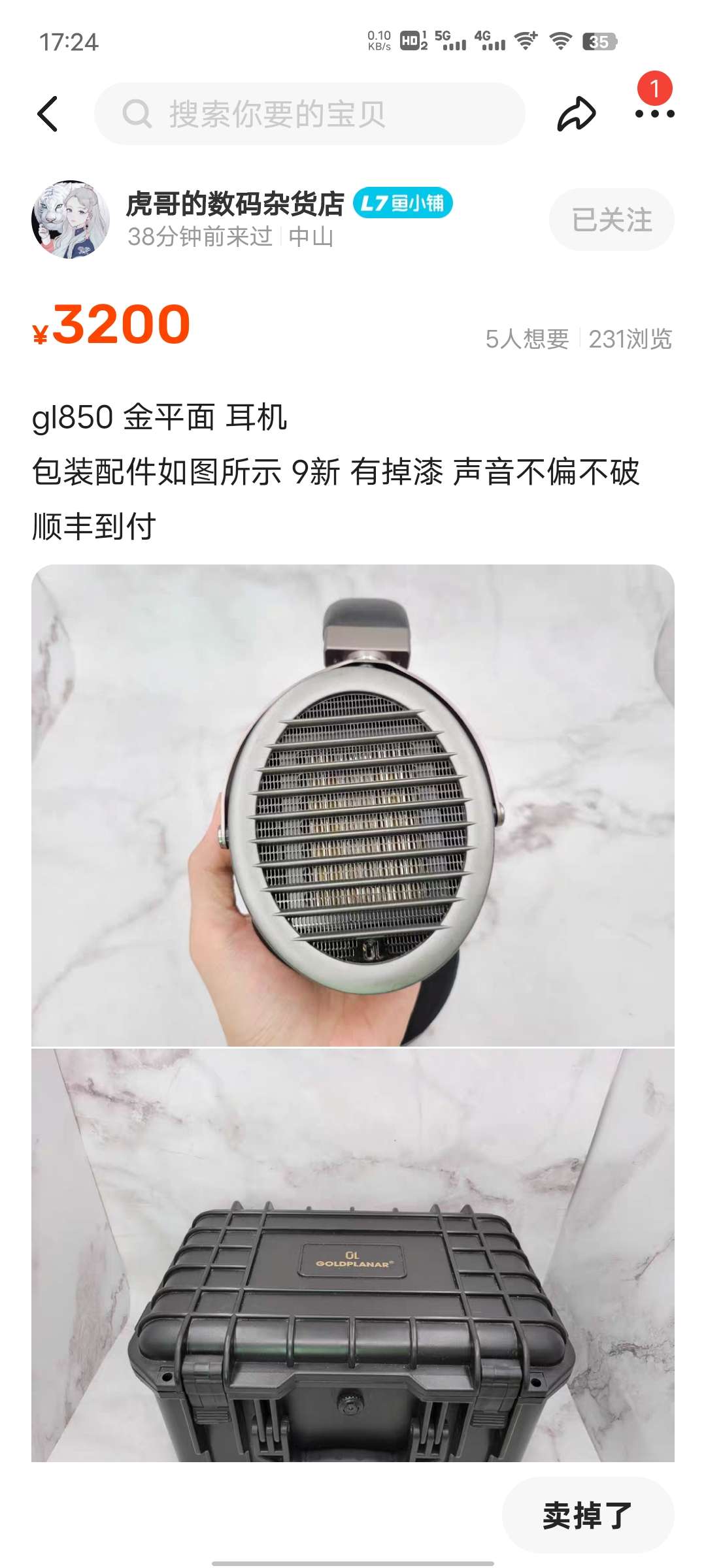Screen dimensions: 706x1568
Task: Open the search box for items
Action: [x=310, y=114]
